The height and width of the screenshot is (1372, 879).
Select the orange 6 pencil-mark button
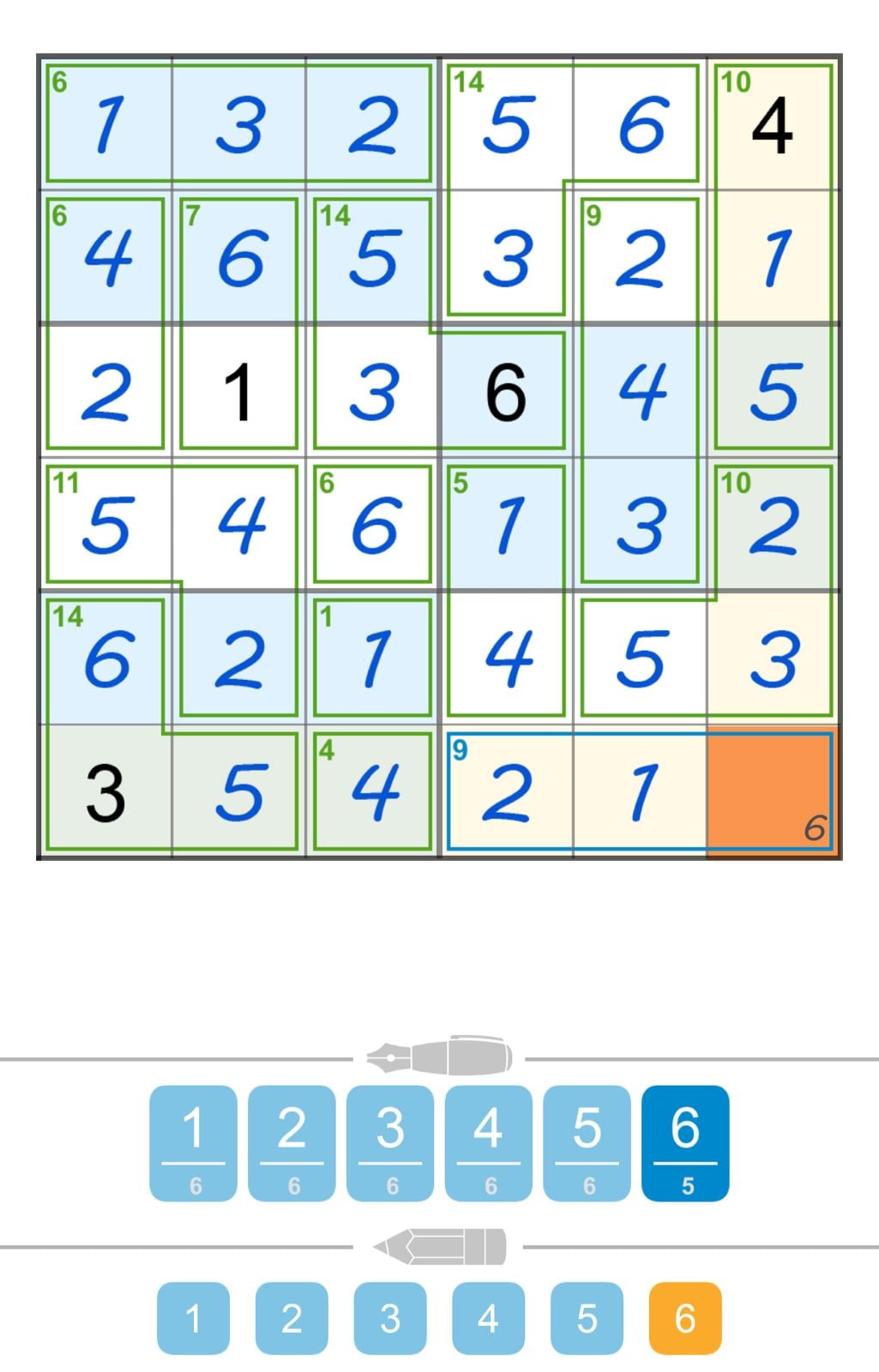coord(684,1318)
